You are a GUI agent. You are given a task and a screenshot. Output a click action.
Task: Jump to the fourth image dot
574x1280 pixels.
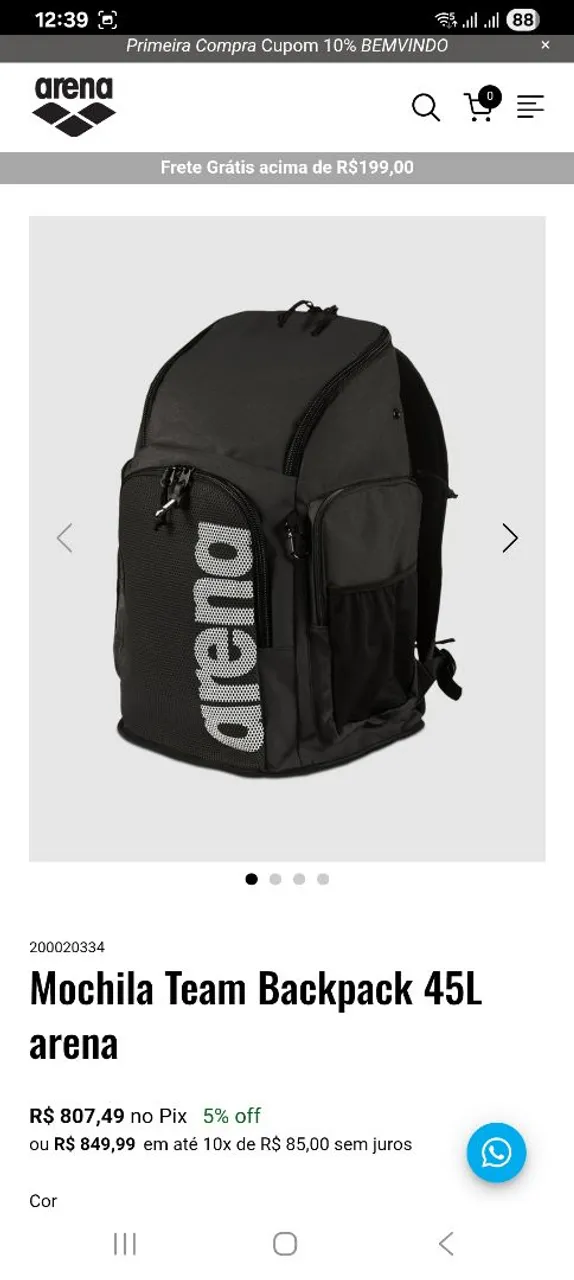tap(323, 879)
